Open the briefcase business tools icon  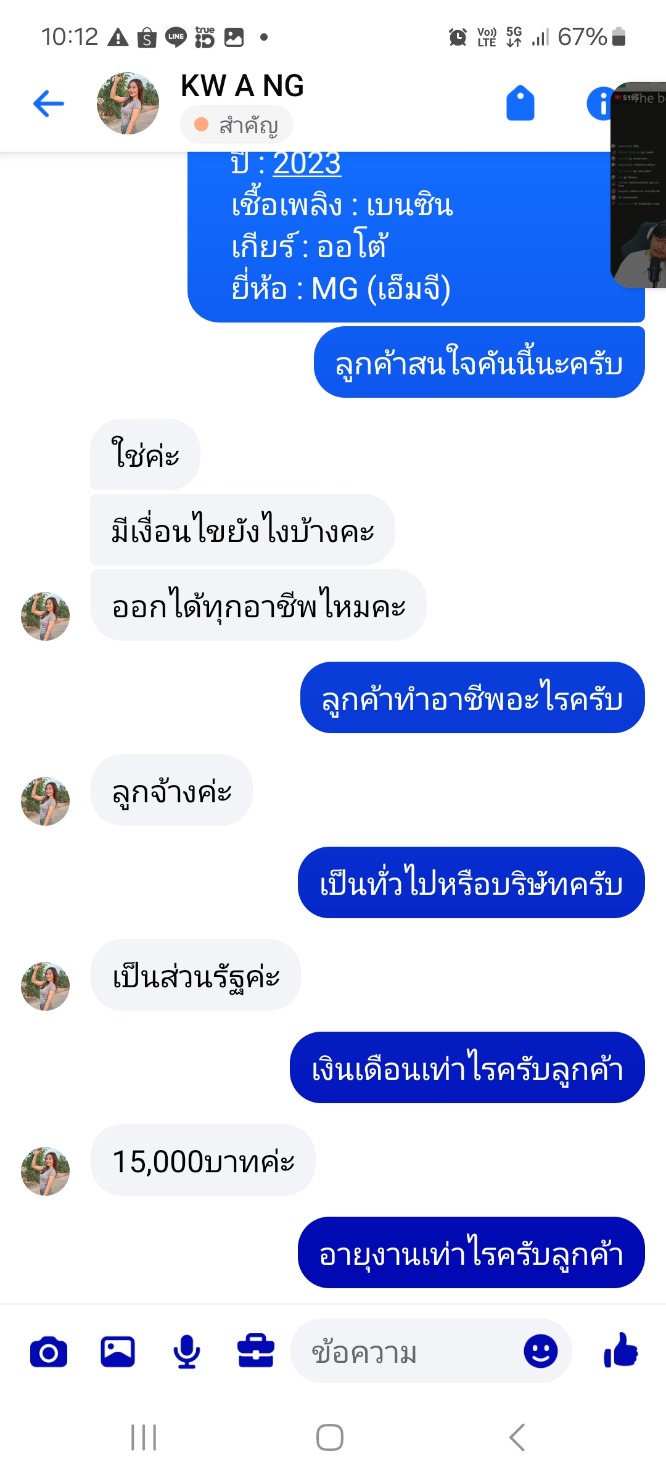pos(255,1353)
